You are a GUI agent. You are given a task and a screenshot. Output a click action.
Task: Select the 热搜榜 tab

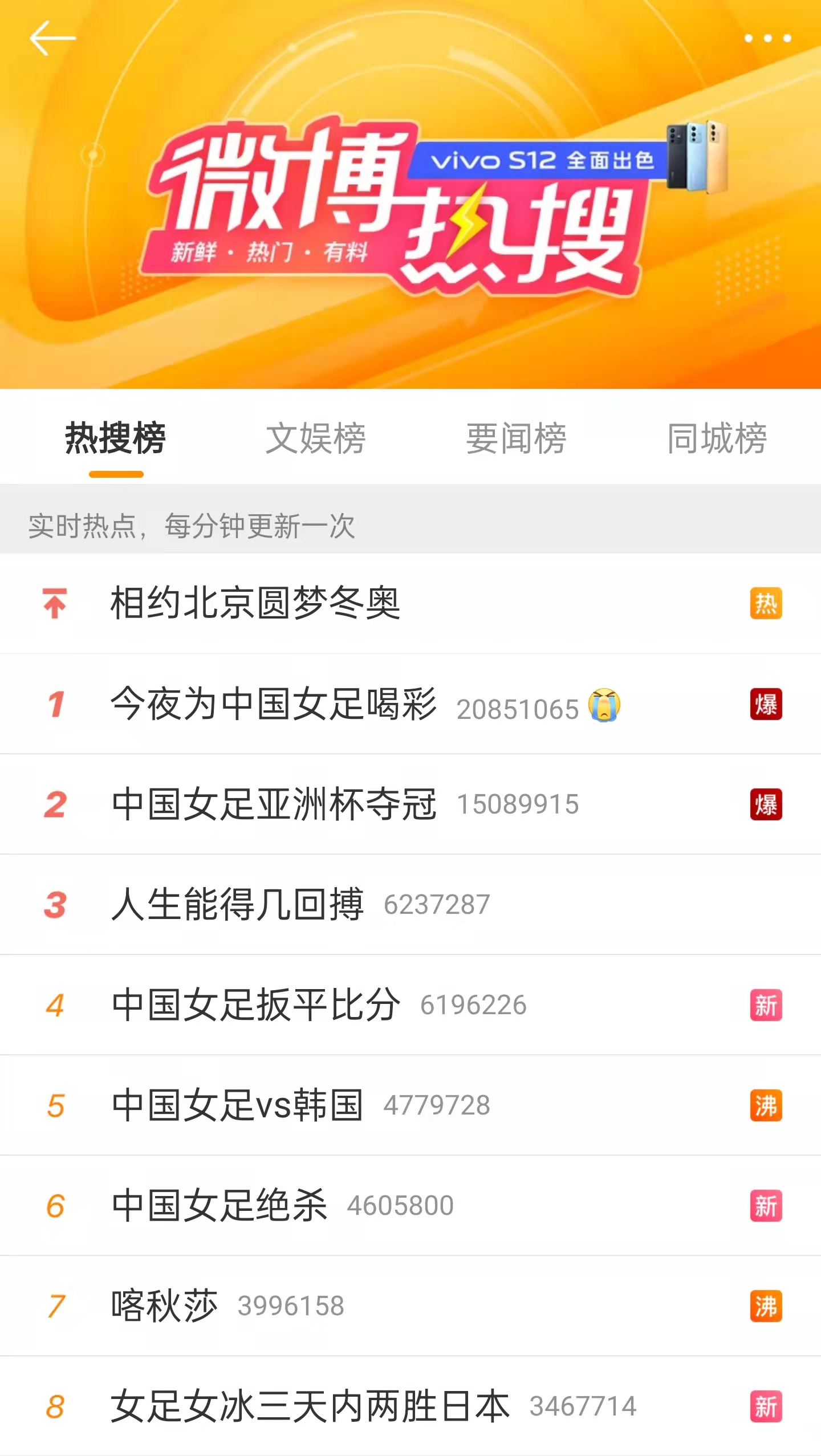(x=116, y=439)
